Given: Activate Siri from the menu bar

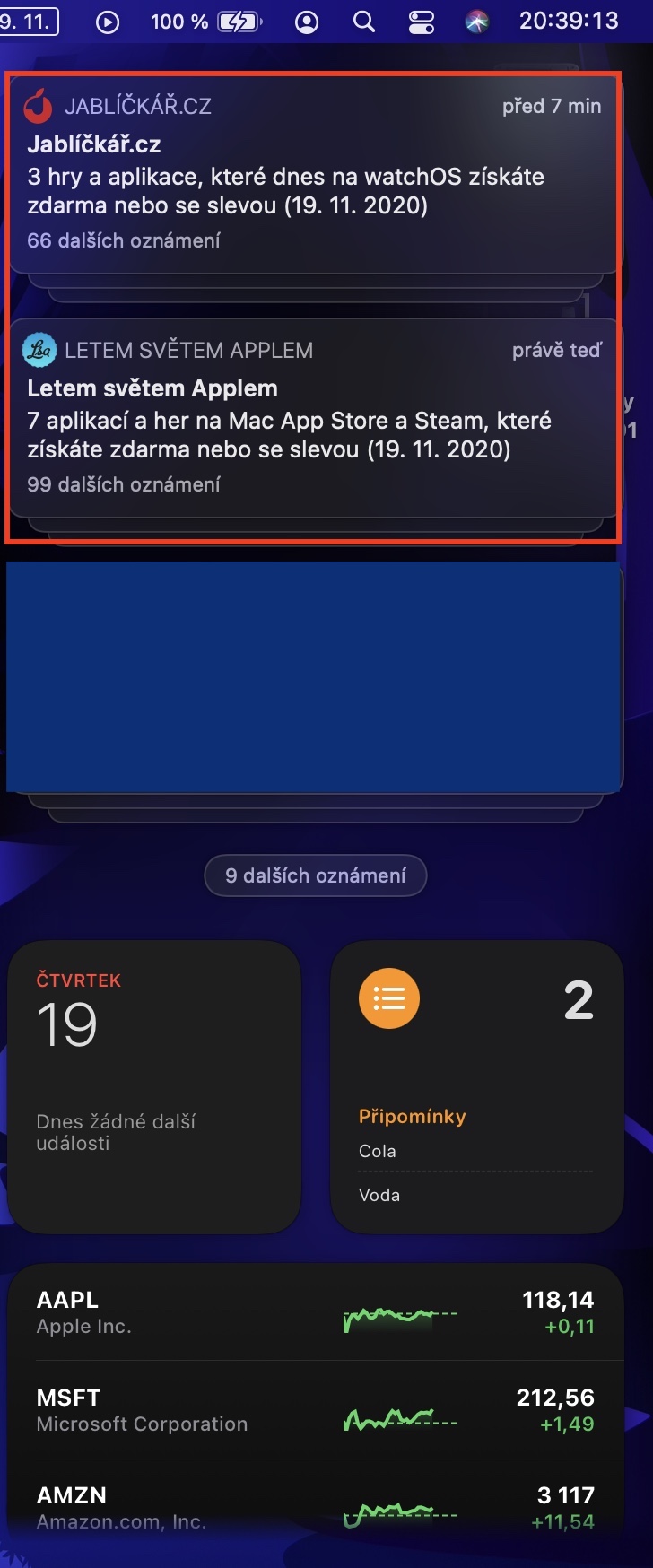Looking at the screenshot, I should (x=477, y=22).
